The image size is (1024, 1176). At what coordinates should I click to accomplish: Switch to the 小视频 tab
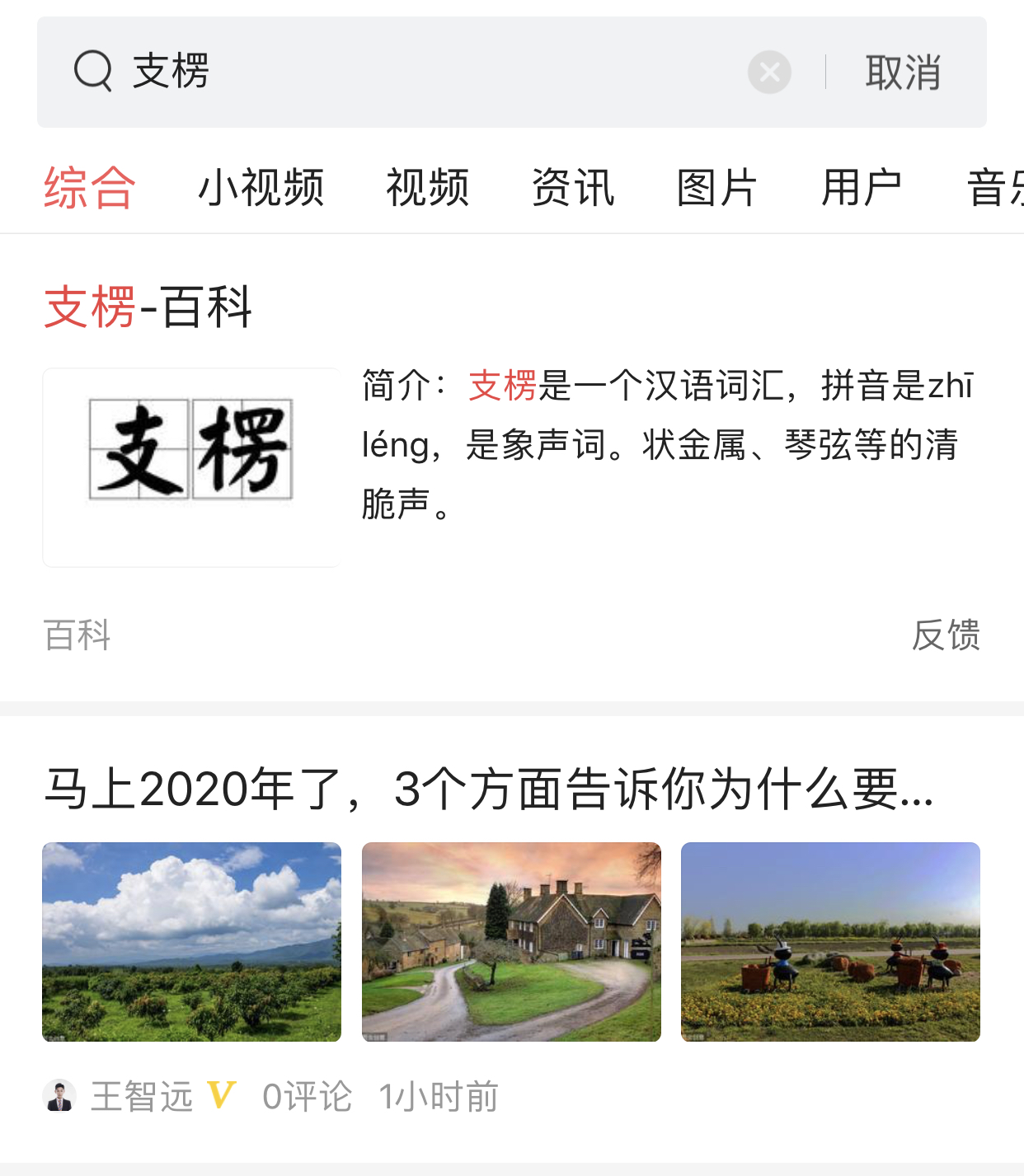260,187
